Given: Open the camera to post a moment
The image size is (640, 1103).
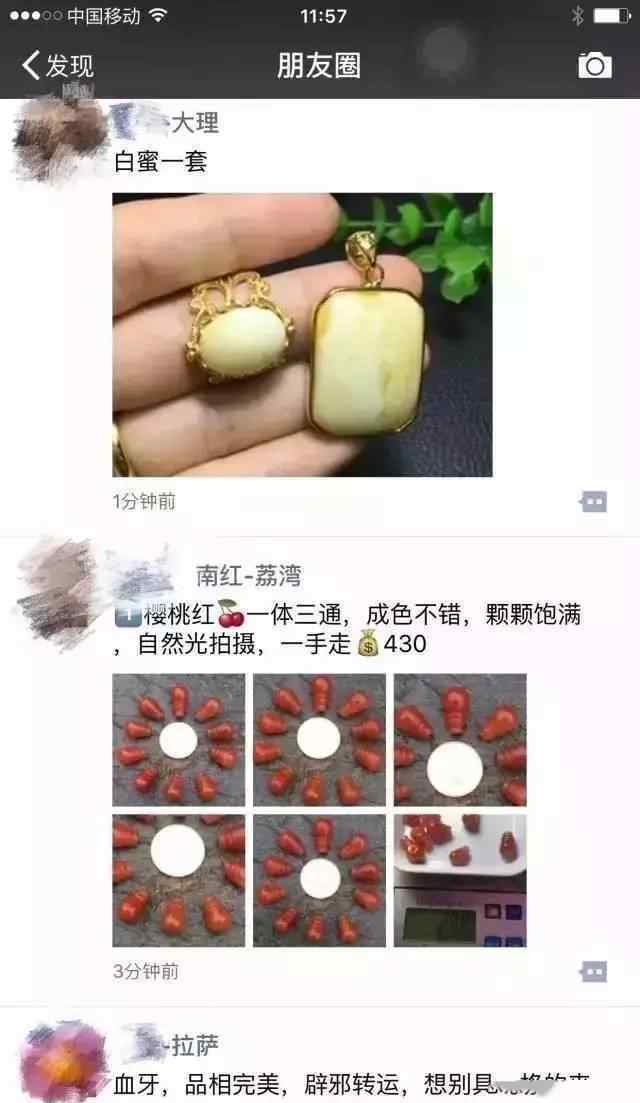Looking at the screenshot, I should pos(595,65).
